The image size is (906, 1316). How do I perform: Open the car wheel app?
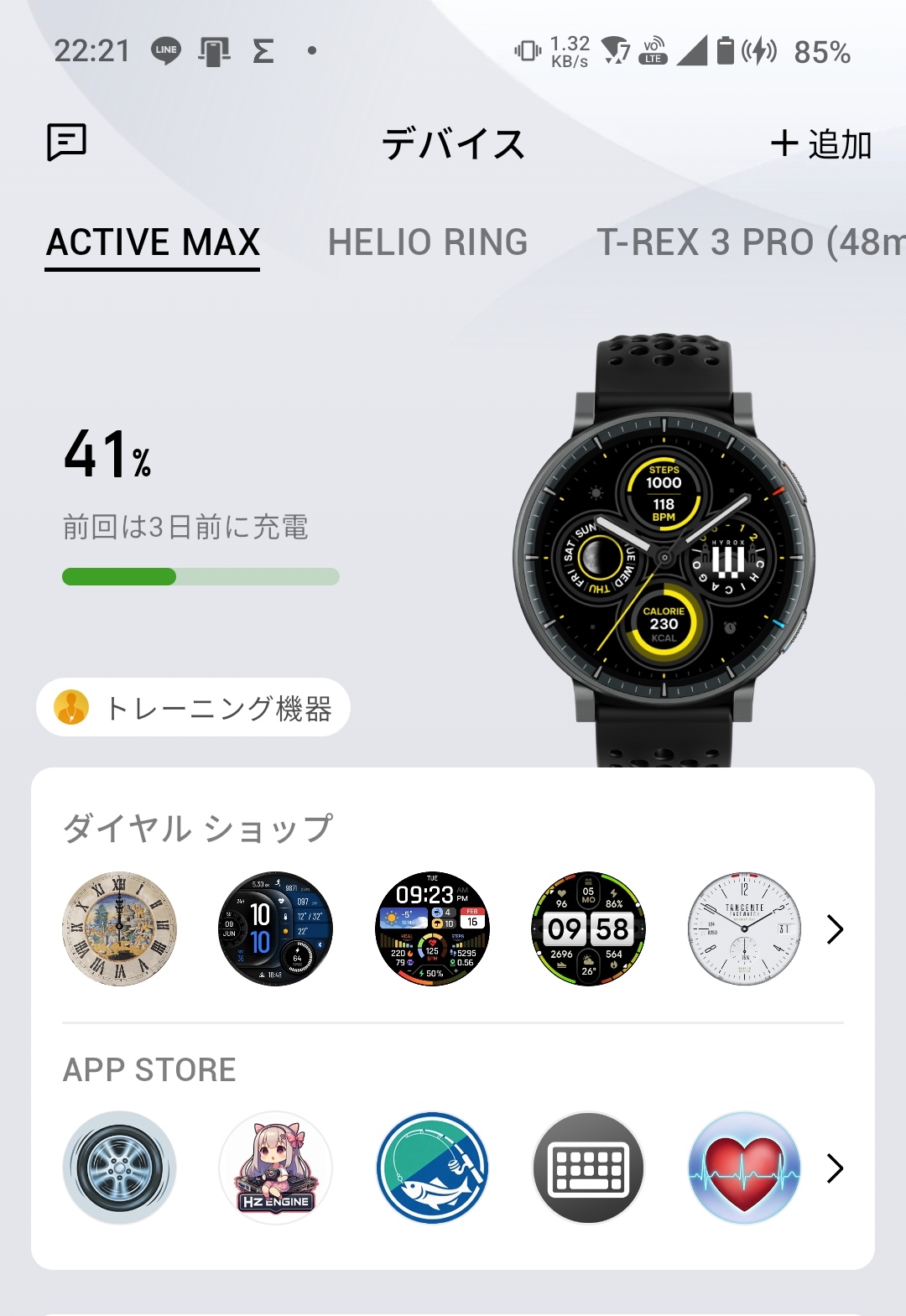[x=120, y=1168]
